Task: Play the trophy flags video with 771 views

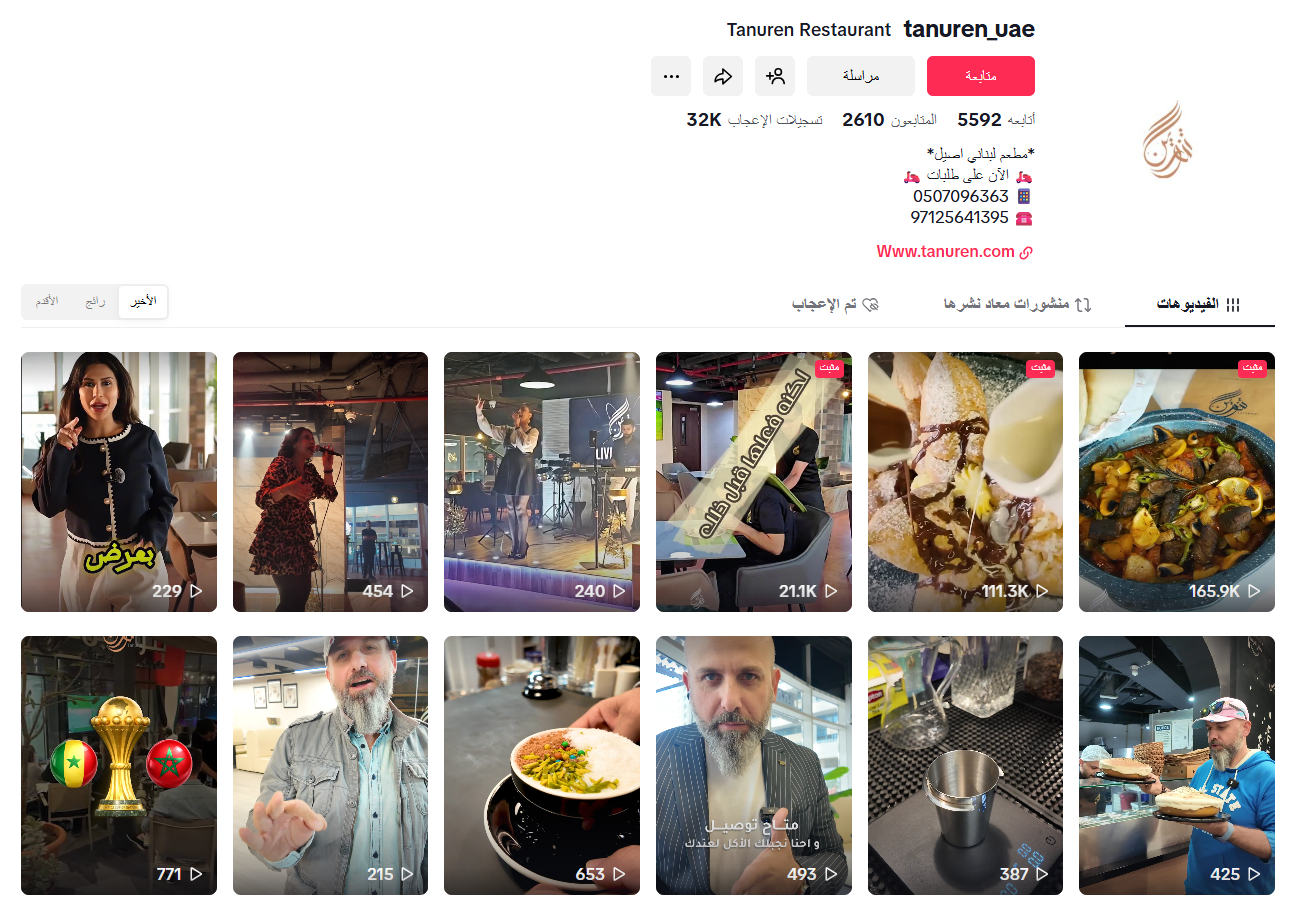Action: 118,765
